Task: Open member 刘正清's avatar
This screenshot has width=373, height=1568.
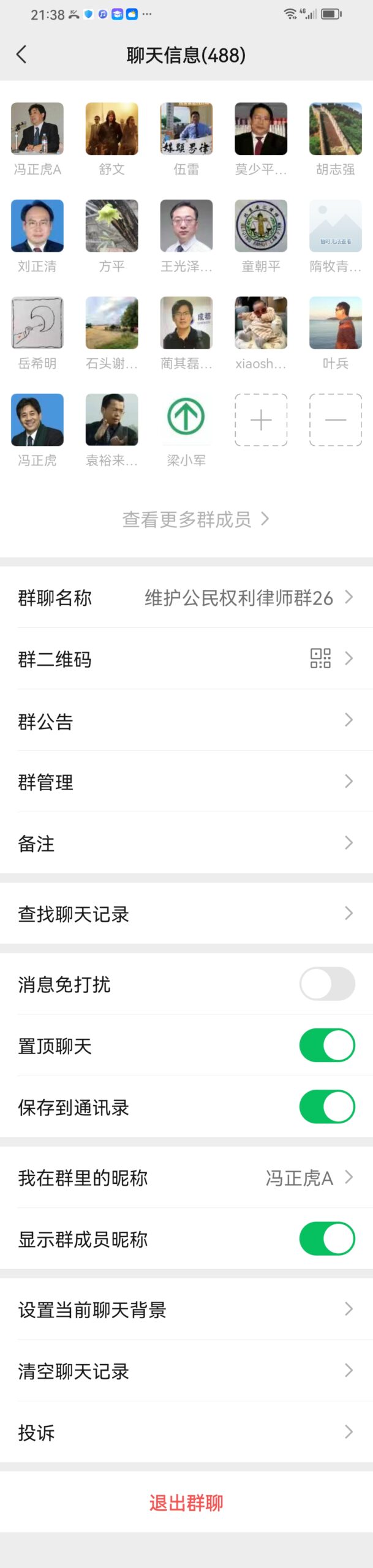Action: (x=37, y=226)
